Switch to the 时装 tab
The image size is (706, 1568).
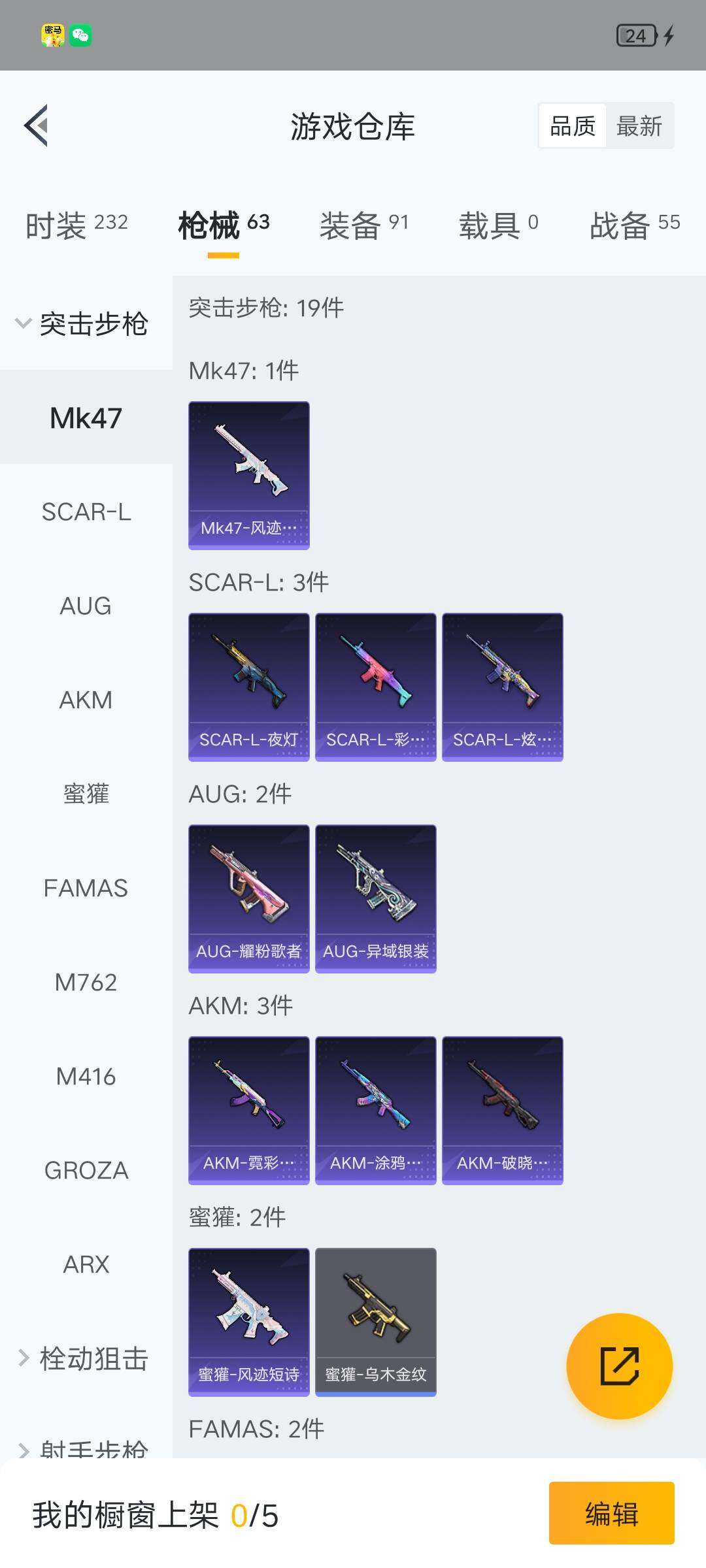[76, 225]
